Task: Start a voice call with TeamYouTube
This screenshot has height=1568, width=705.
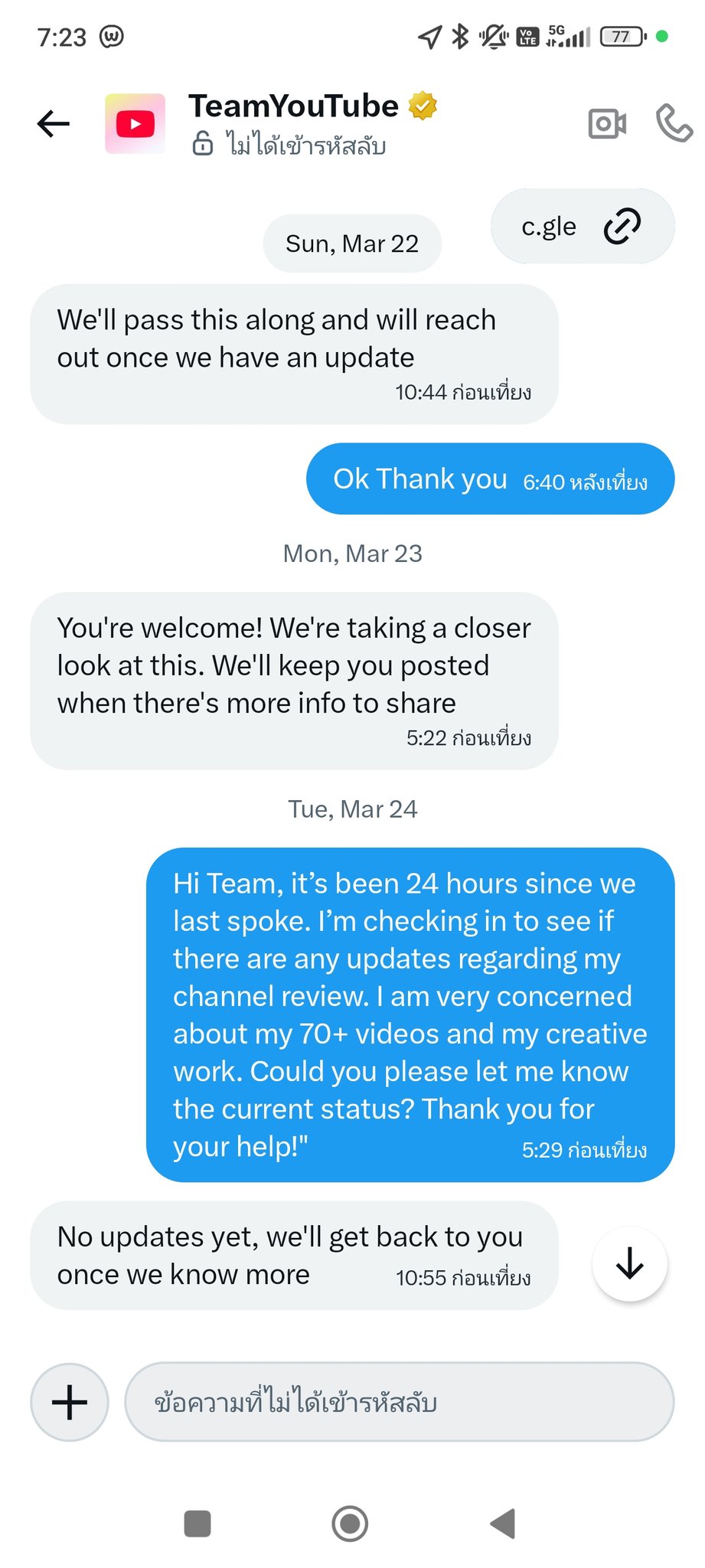Action: (x=674, y=123)
